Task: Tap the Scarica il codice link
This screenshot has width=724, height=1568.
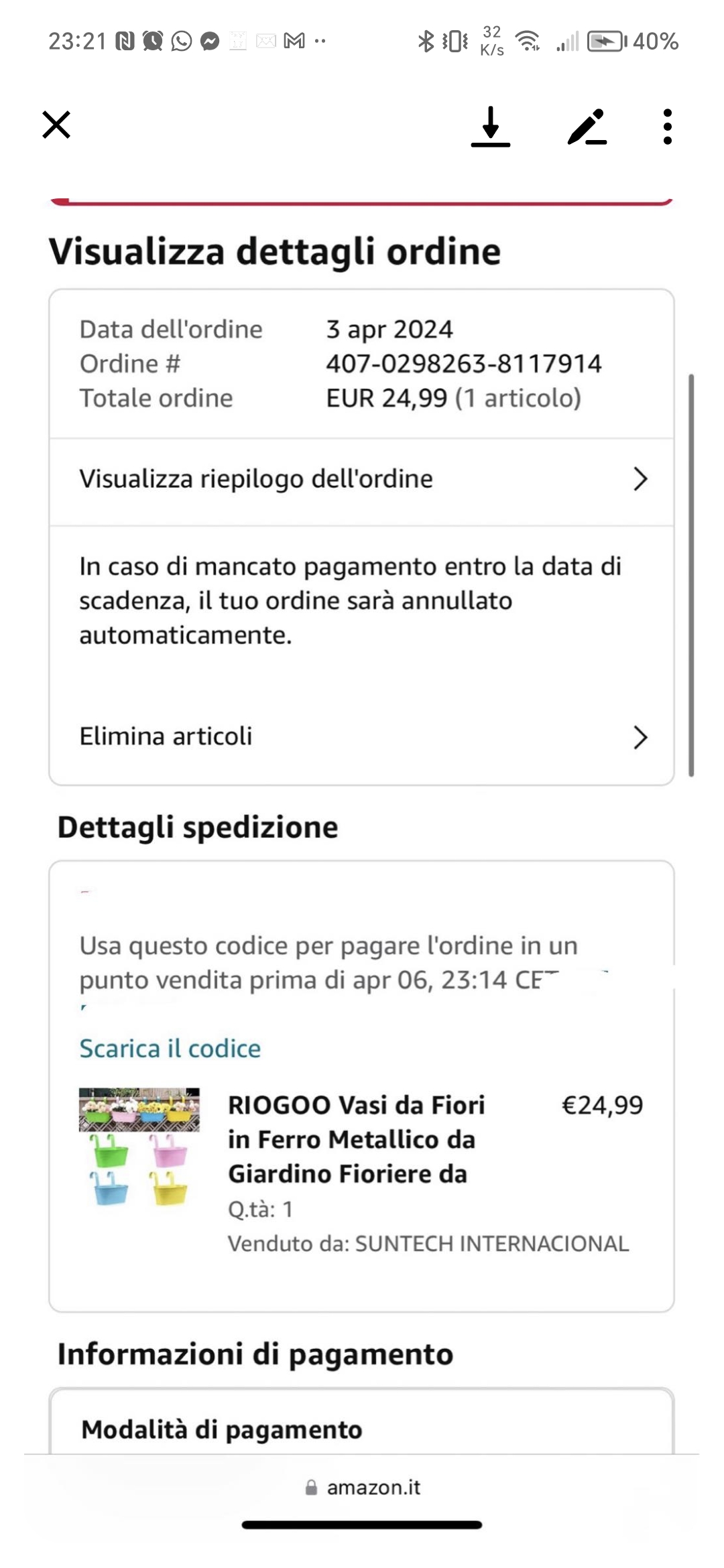Action: (x=170, y=1049)
